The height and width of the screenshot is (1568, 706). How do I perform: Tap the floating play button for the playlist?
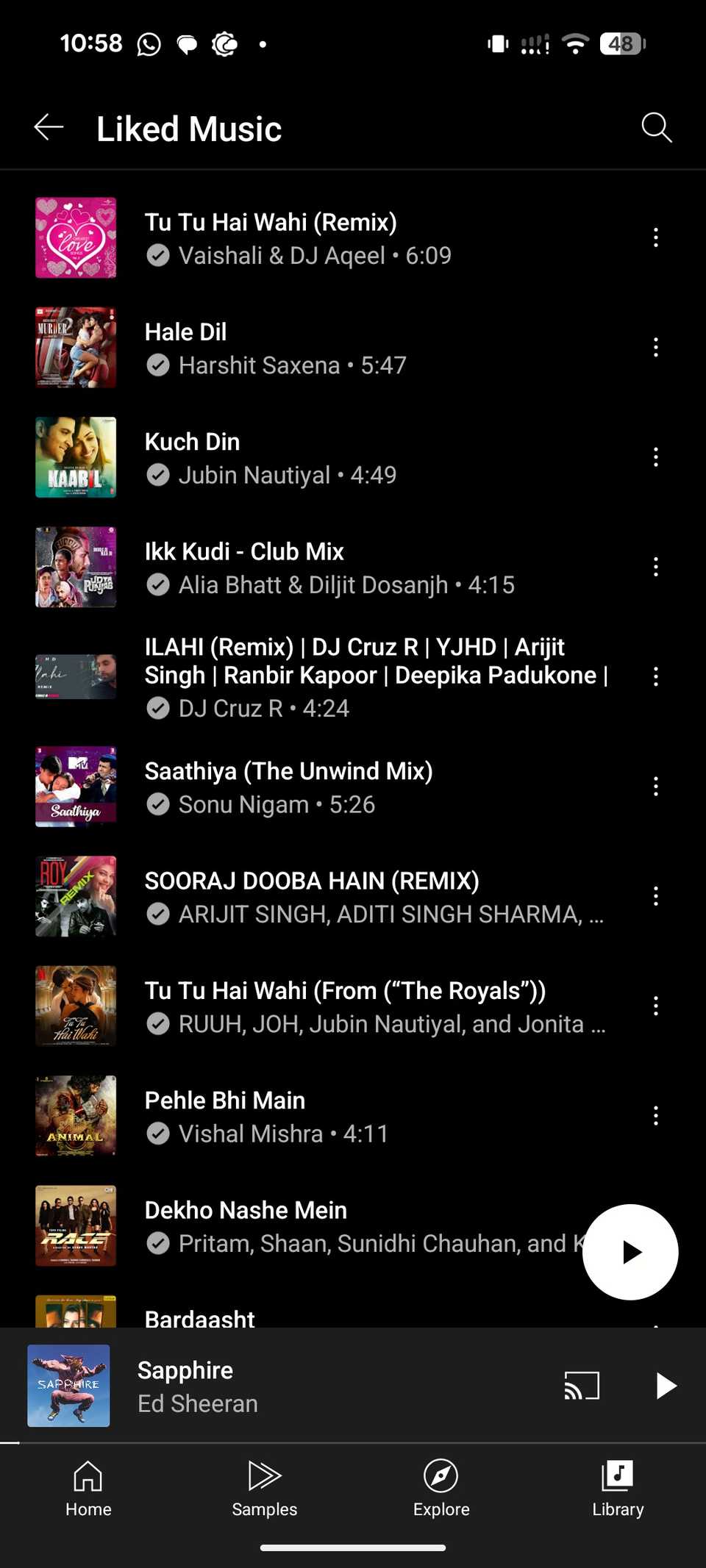(x=630, y=1252)
